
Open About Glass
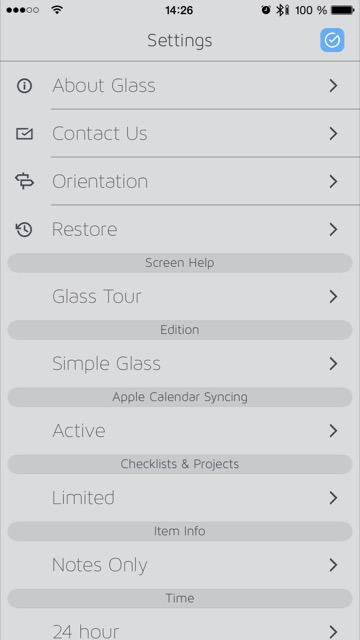click(x=180, y=86)
